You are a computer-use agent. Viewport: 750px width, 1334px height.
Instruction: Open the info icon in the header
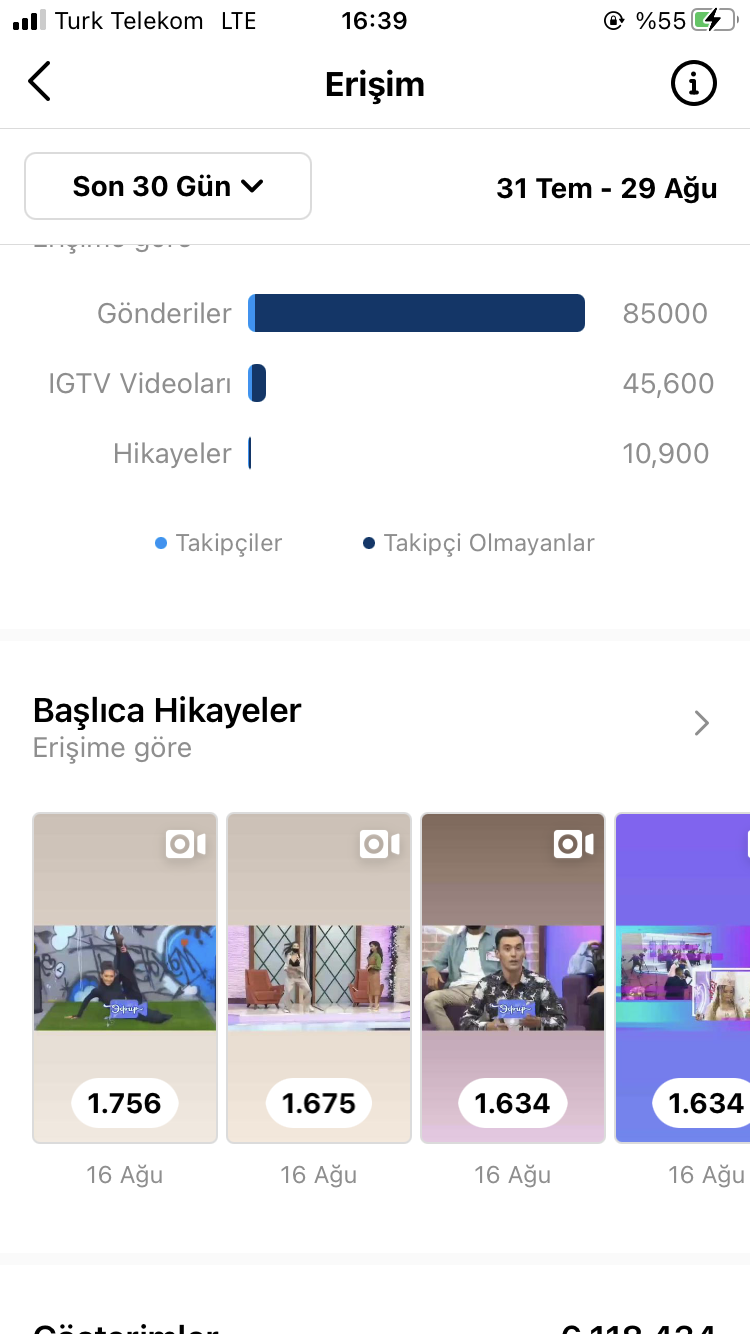click(694, 83)
